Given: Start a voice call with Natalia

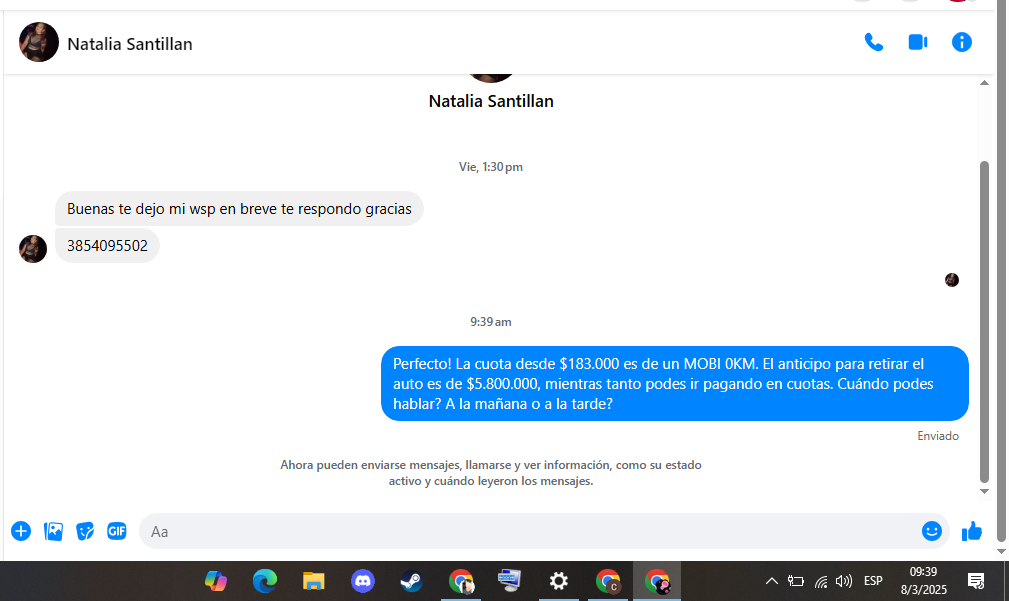Looking at the screenshot, I should click(x=874, y=42).
